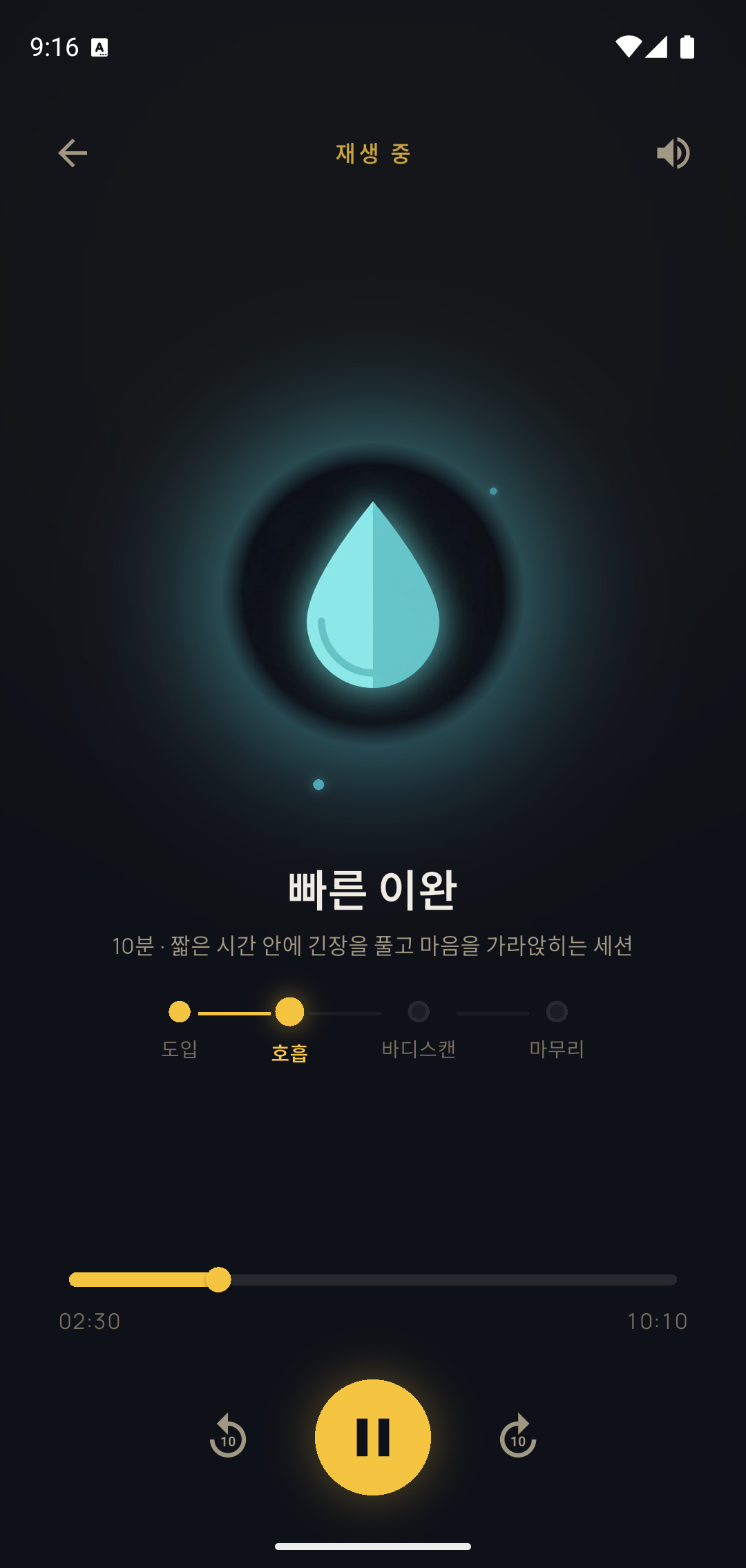Tap the 재생 중 header title
Viewport: 746px width, 1568px height.
[x=372, y=153]
